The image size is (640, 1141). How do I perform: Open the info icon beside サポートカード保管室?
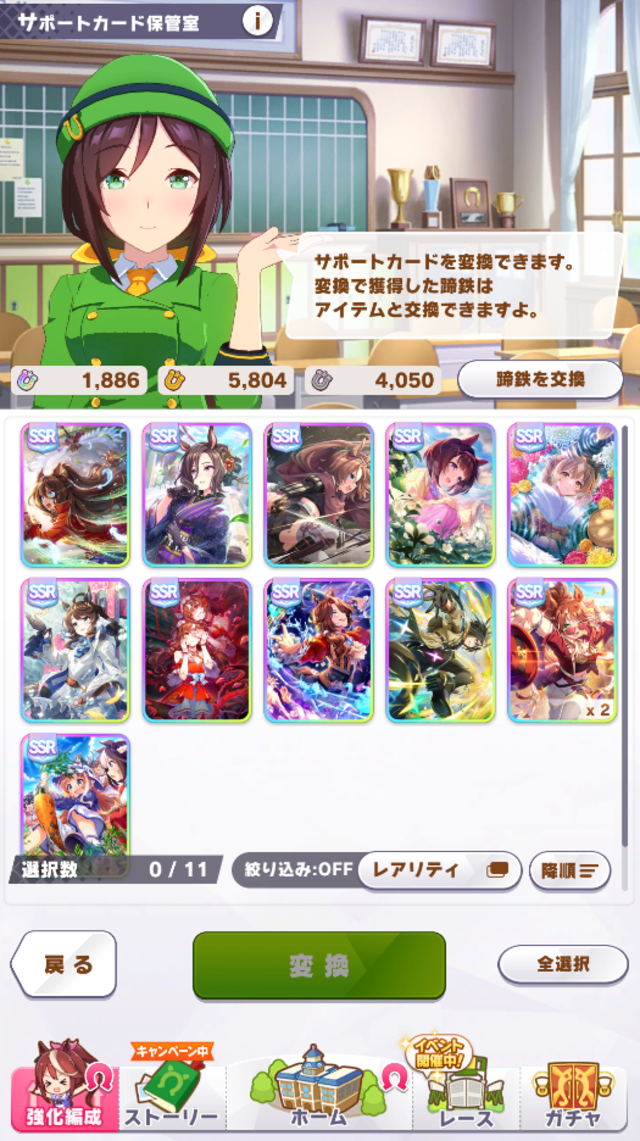pos(258,21)
